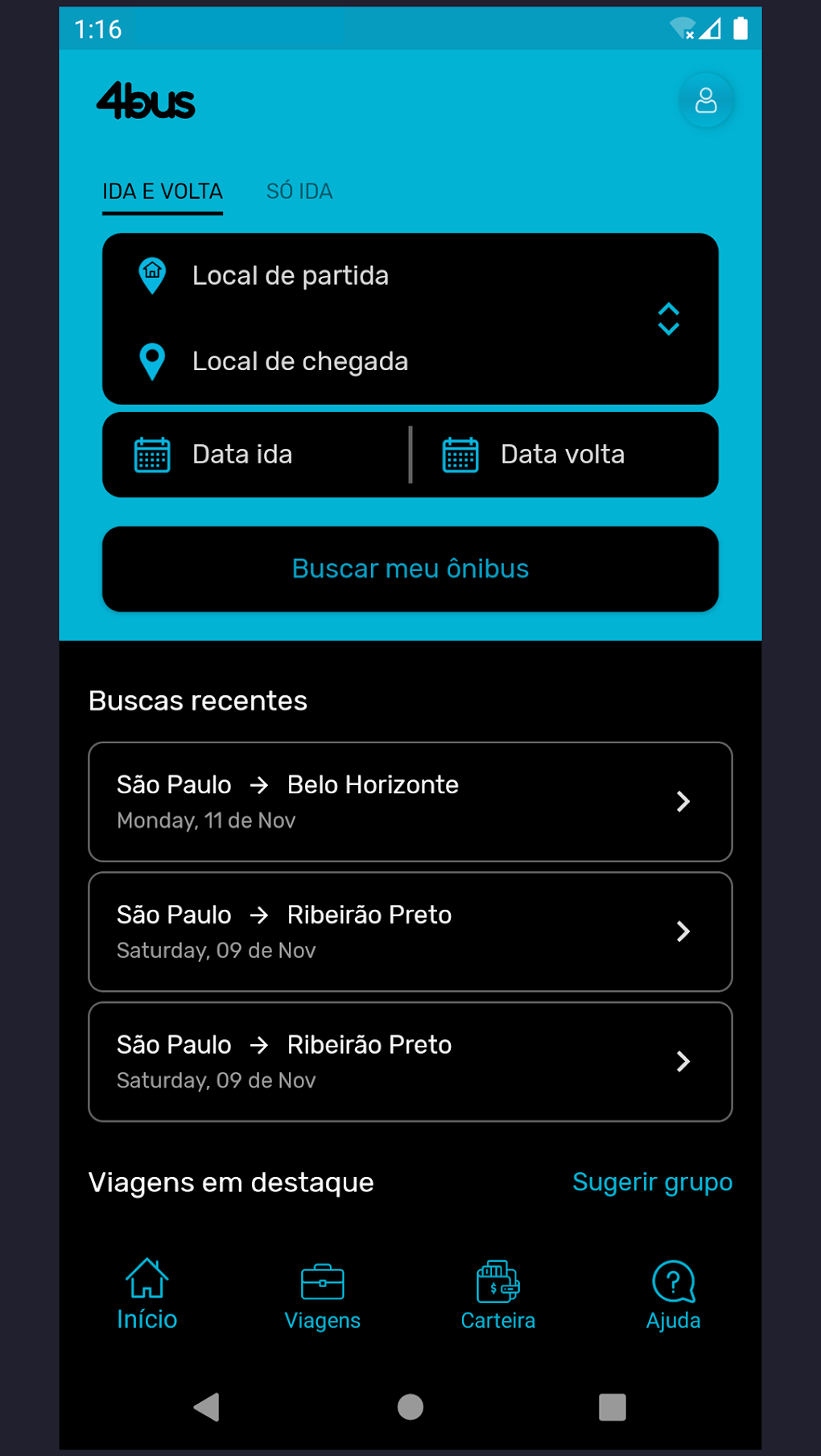
Task: Open recent search São Paulo to Belo Horizonte
Action: [410, 801]
